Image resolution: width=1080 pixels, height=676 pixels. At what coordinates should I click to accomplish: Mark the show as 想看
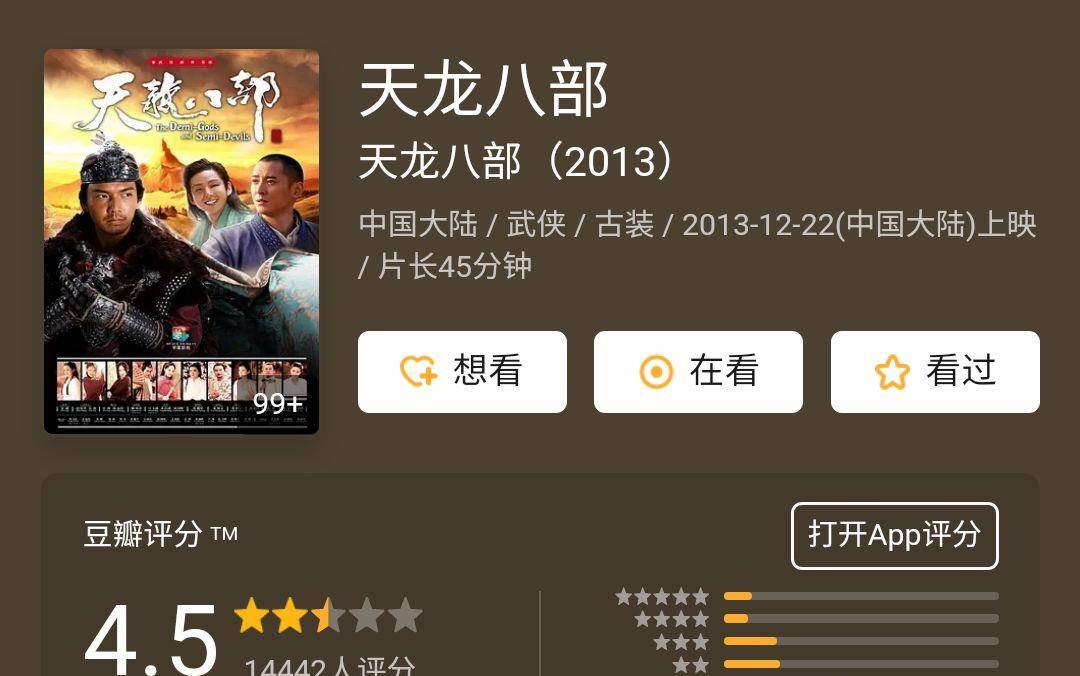click(x=462, y=372)
